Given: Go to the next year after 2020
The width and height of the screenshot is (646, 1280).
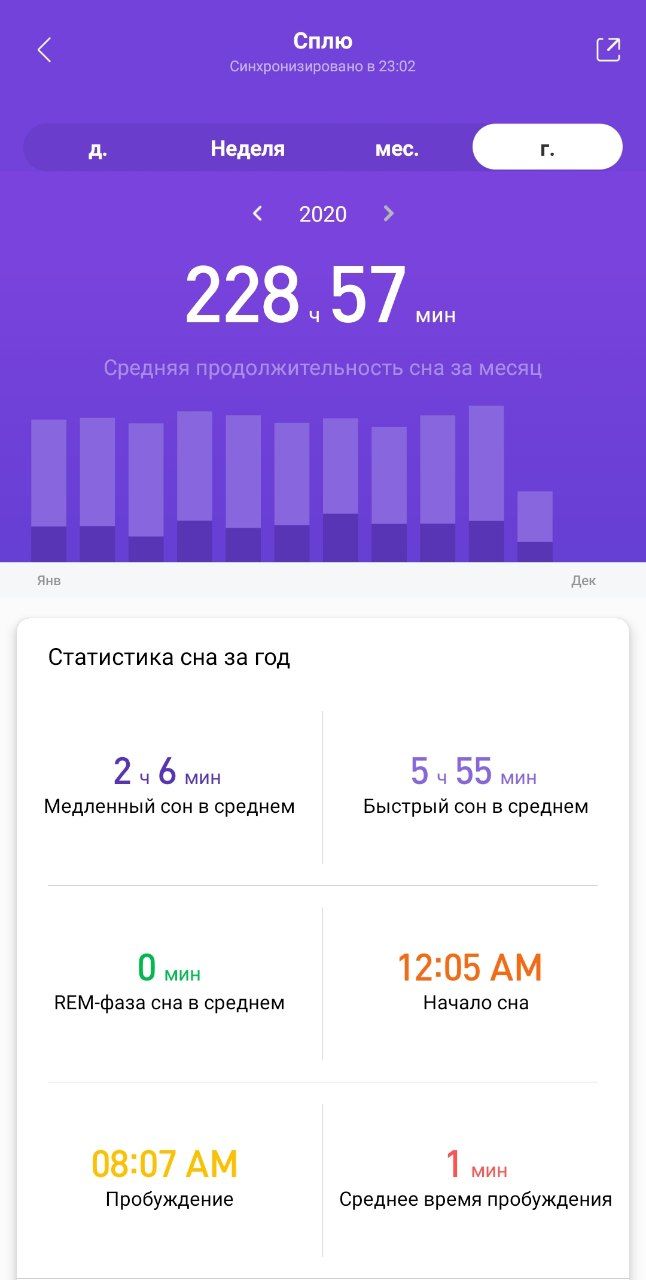Looking at the screenshot, I should point(389,213).
